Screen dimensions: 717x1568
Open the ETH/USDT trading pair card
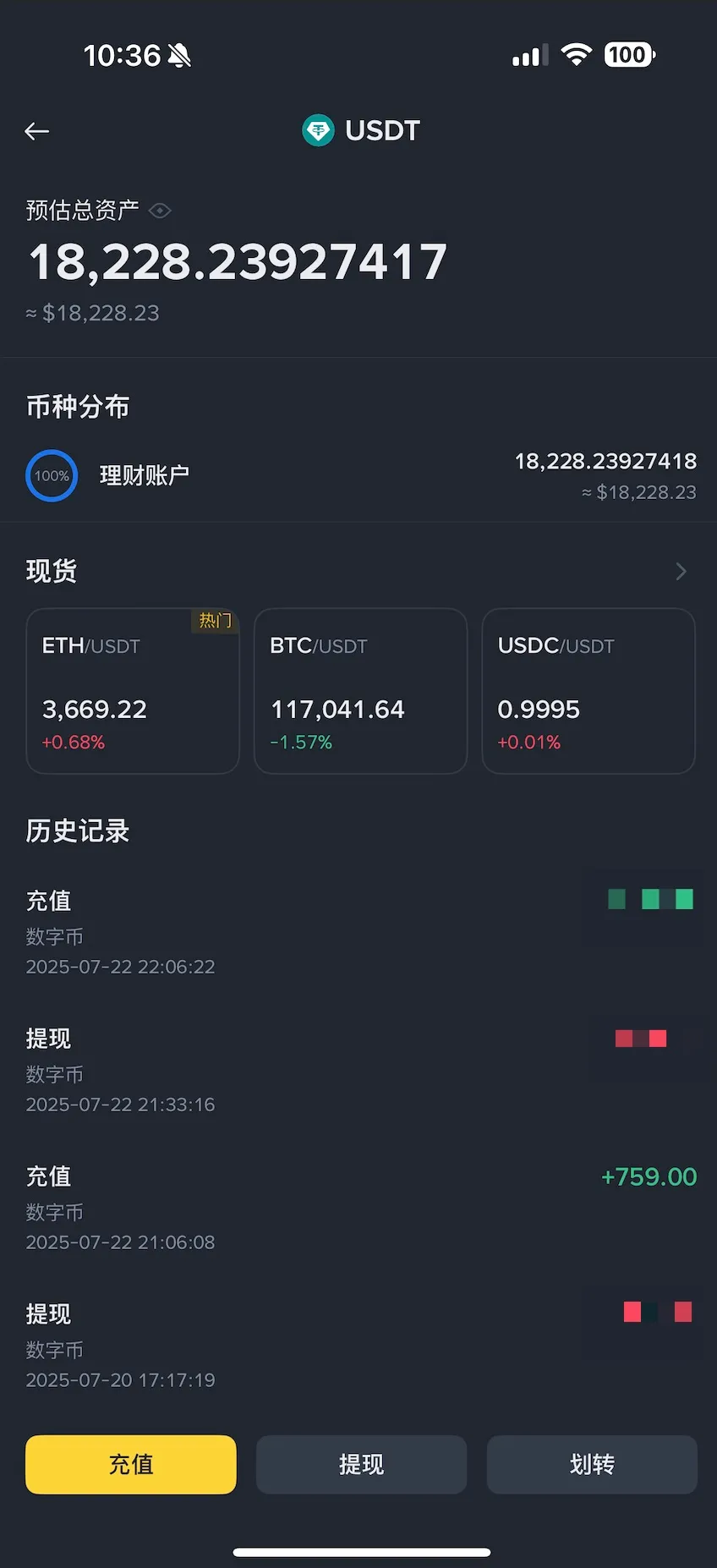pyautogui.click(x=133, y=691)
